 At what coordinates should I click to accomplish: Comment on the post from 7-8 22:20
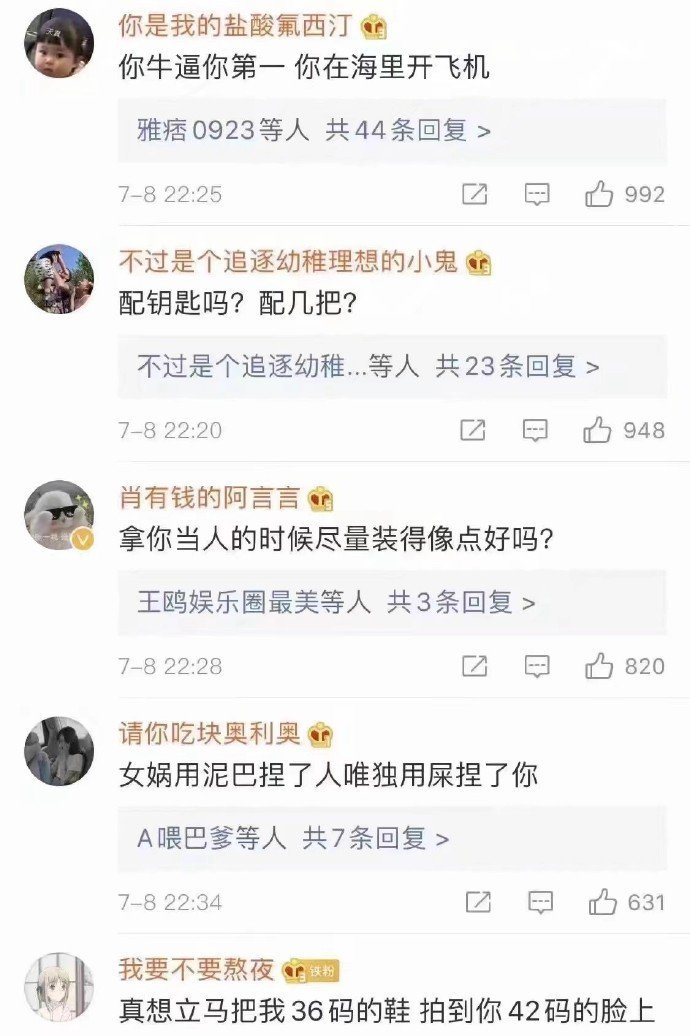click(536, 430)
